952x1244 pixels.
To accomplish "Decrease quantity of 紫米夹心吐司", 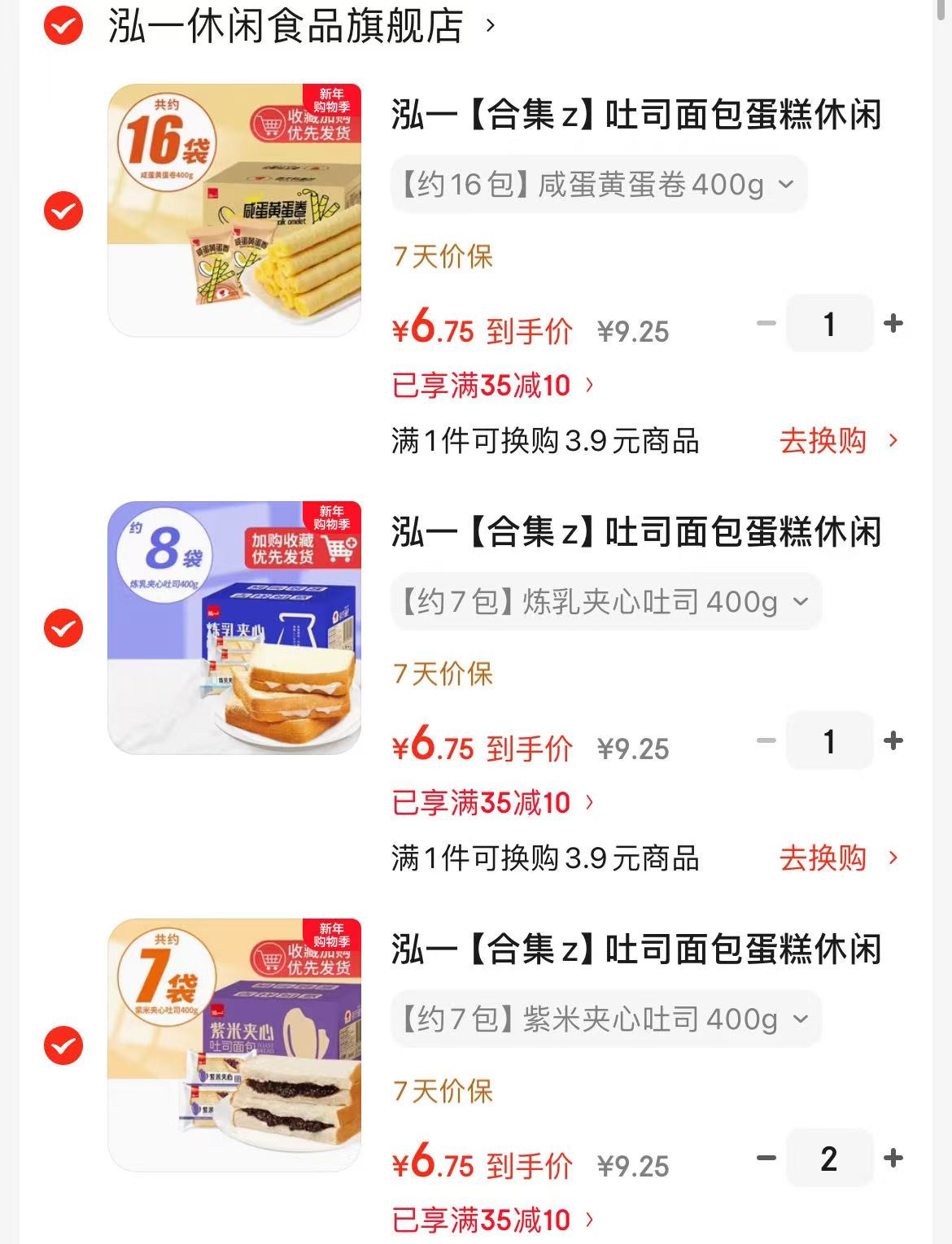I will click(766, 1158).
